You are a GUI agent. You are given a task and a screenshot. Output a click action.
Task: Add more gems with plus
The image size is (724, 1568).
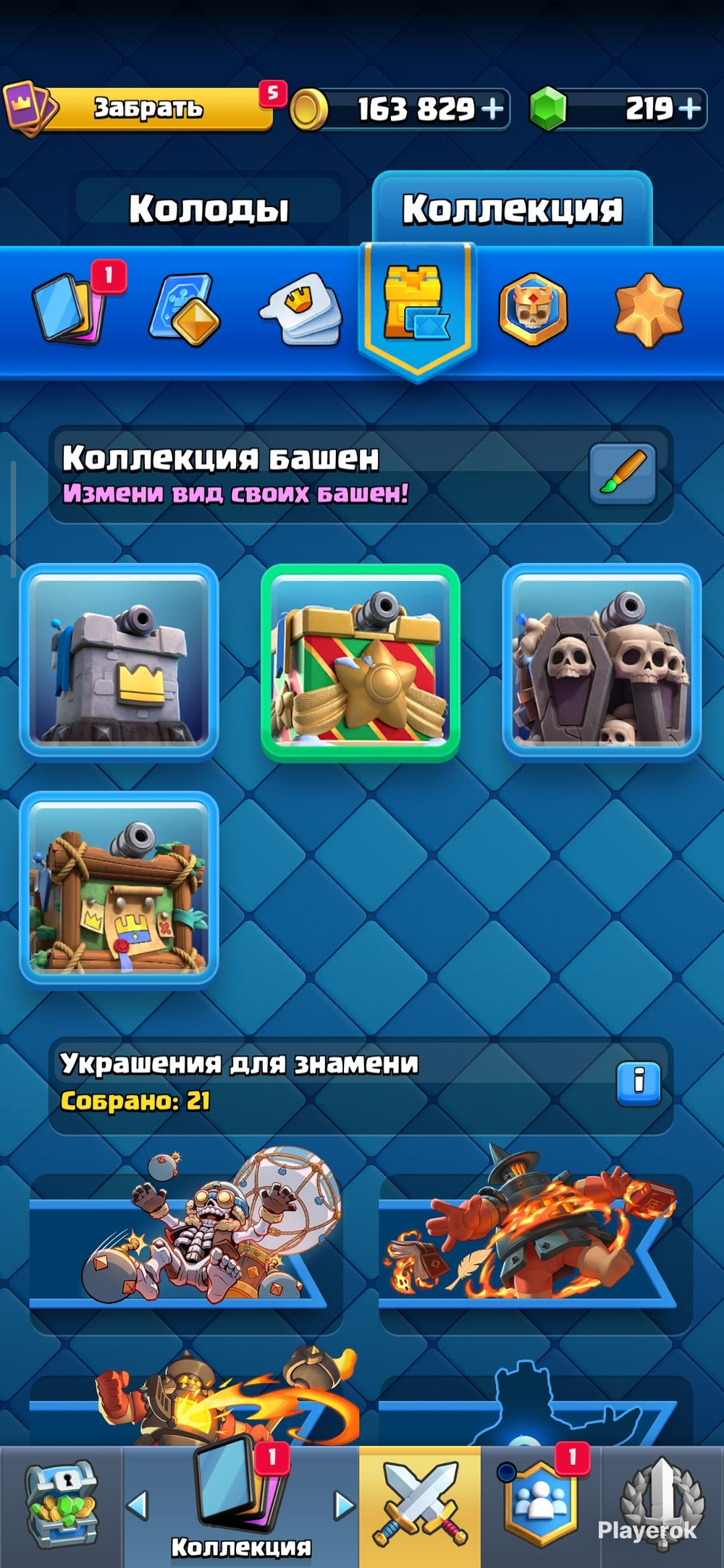[x=690, y=109]
